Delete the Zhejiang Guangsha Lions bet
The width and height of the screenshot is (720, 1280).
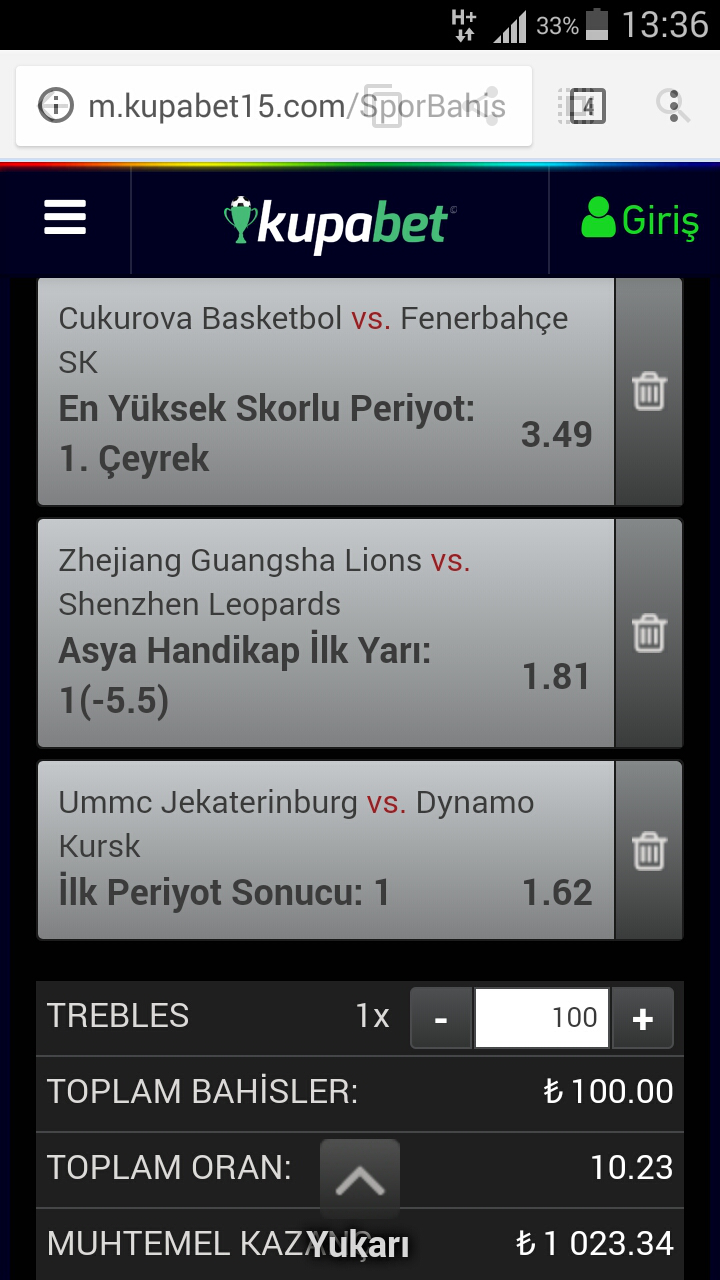[x=649, y=633]
